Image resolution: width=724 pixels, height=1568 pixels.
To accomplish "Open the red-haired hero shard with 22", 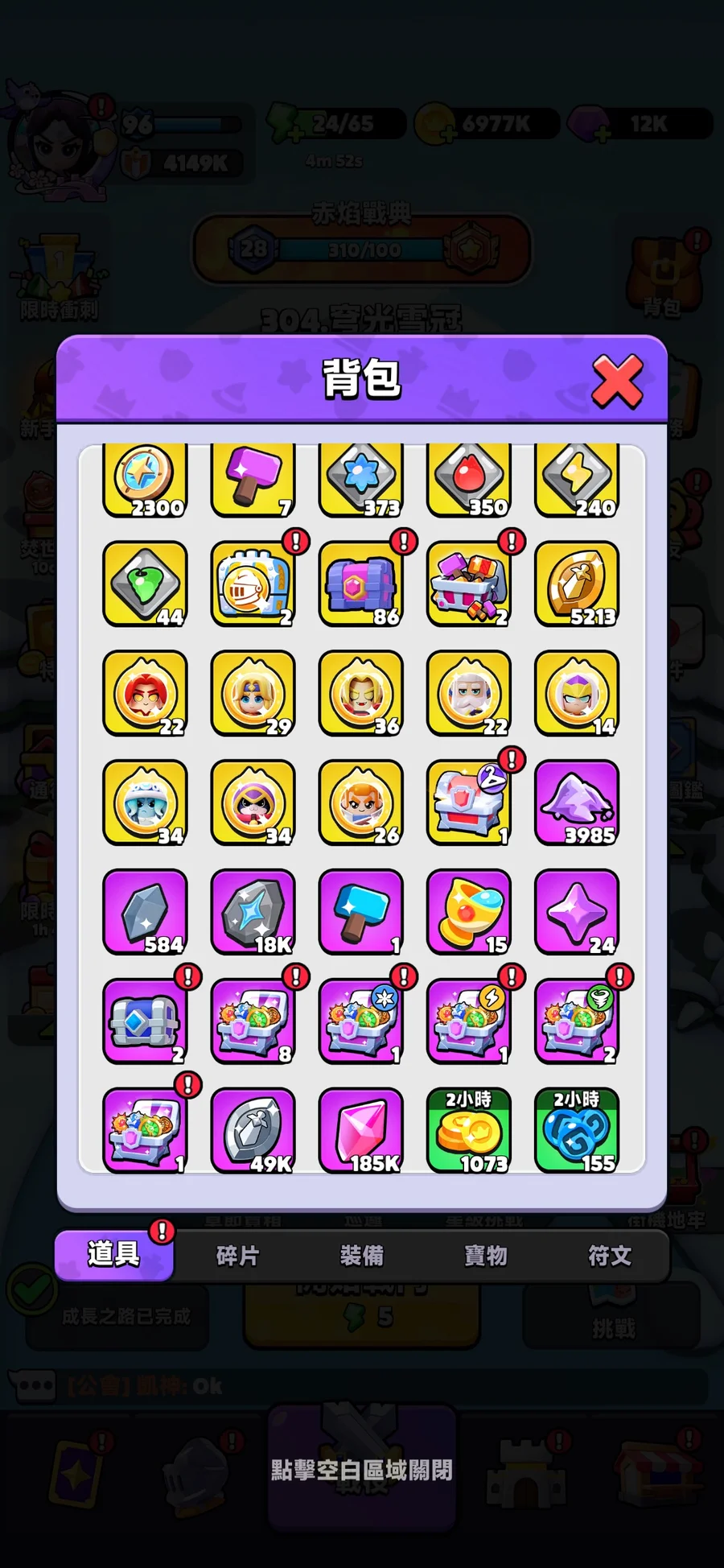I will coord(145,693).
